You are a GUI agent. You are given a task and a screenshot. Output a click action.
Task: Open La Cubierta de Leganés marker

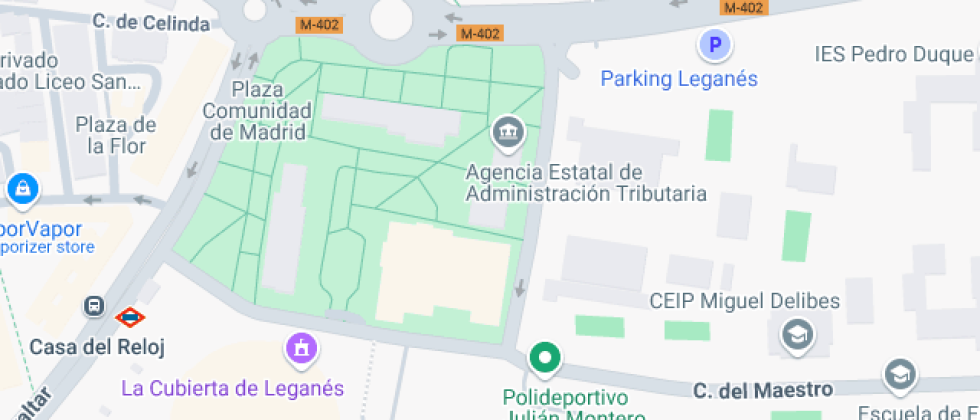(x=299, y=349)
